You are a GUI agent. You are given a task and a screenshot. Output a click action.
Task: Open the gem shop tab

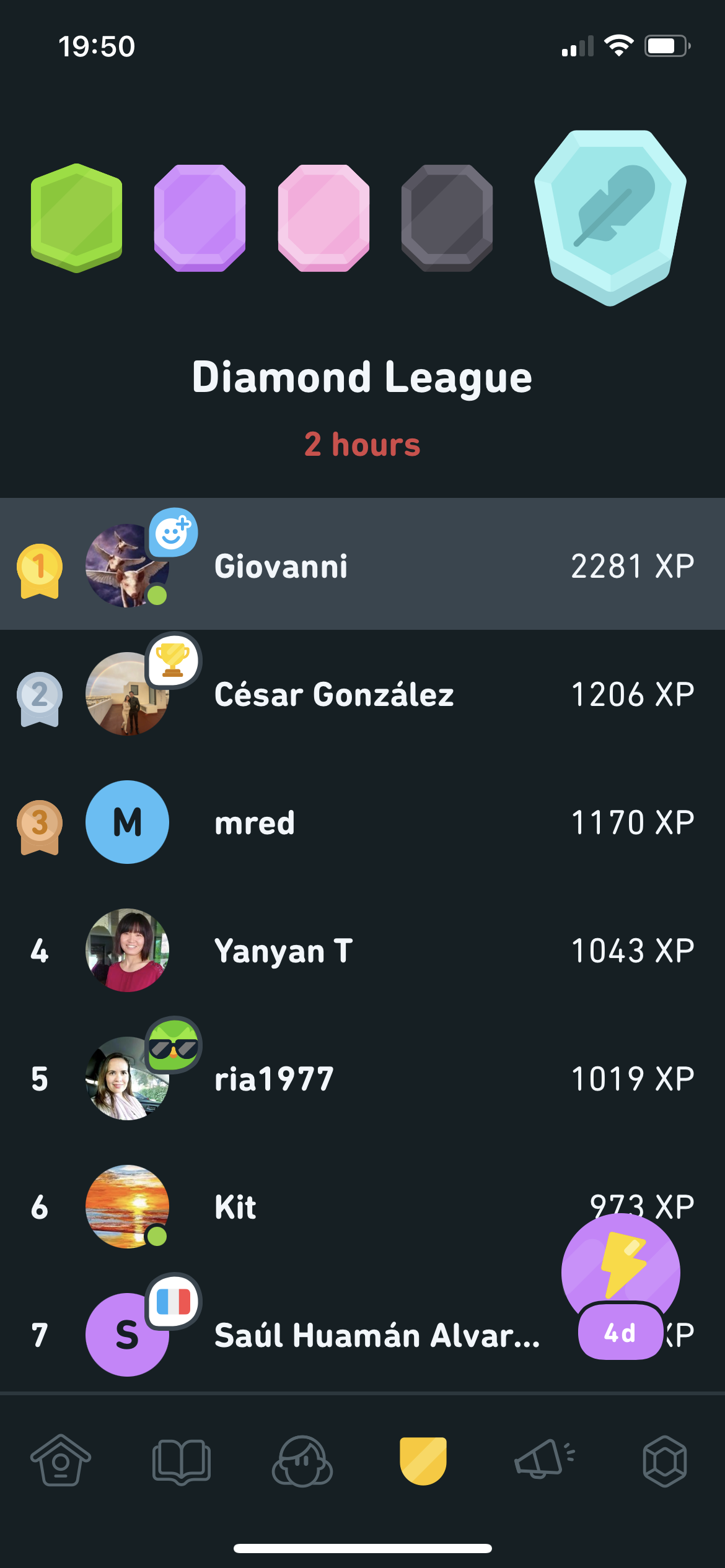[x=665, y=1461]
